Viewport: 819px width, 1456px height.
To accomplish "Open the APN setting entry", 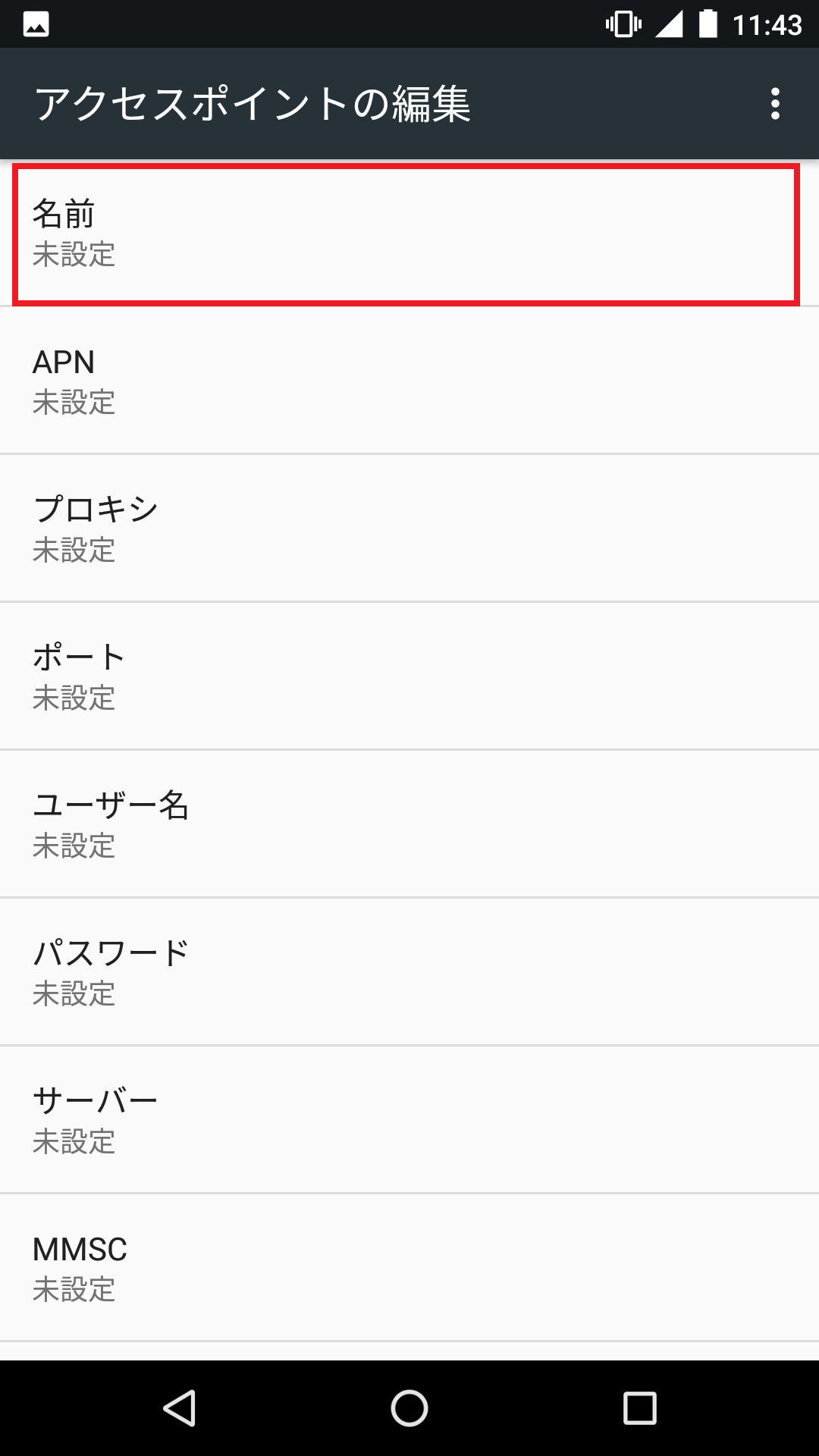I will tap(409, 379).
